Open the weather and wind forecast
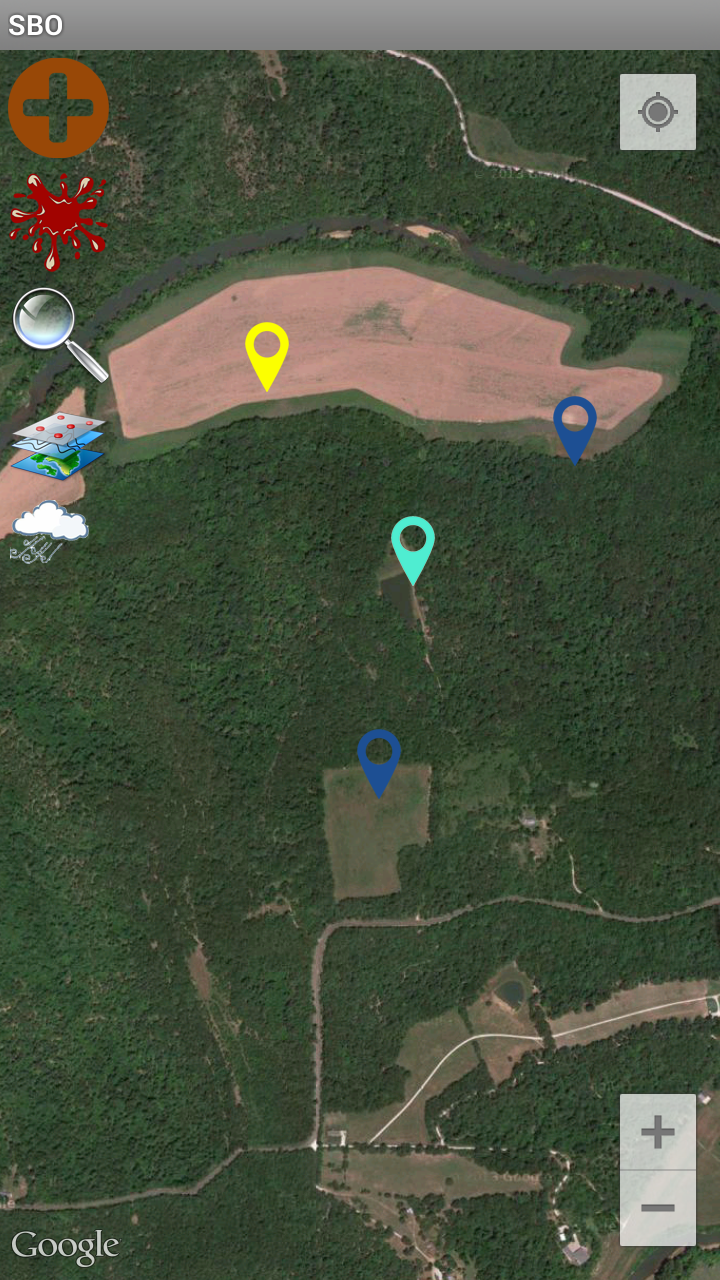 pyautogui.click(x=50, y=531)
